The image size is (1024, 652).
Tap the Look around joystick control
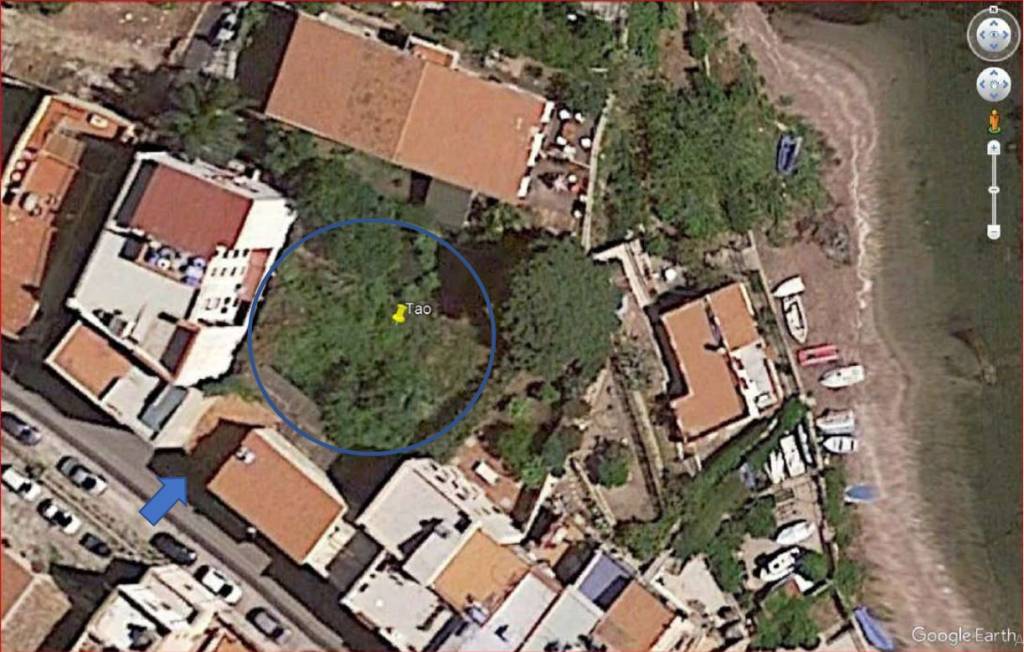click(993, 35)
